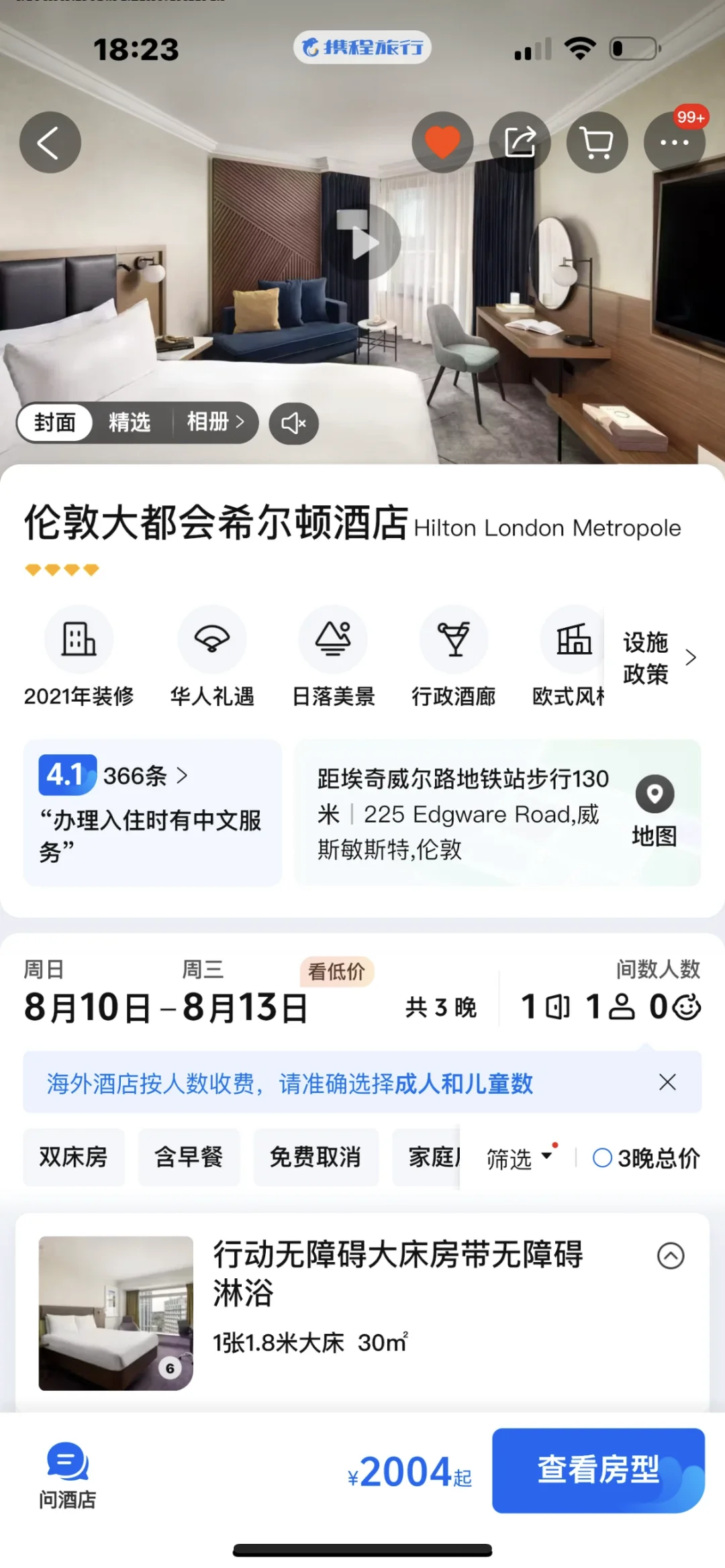Open the shopping cart icon
Image resolution: width=725 pixels, height=1568 pixels.
coord(597,142)
